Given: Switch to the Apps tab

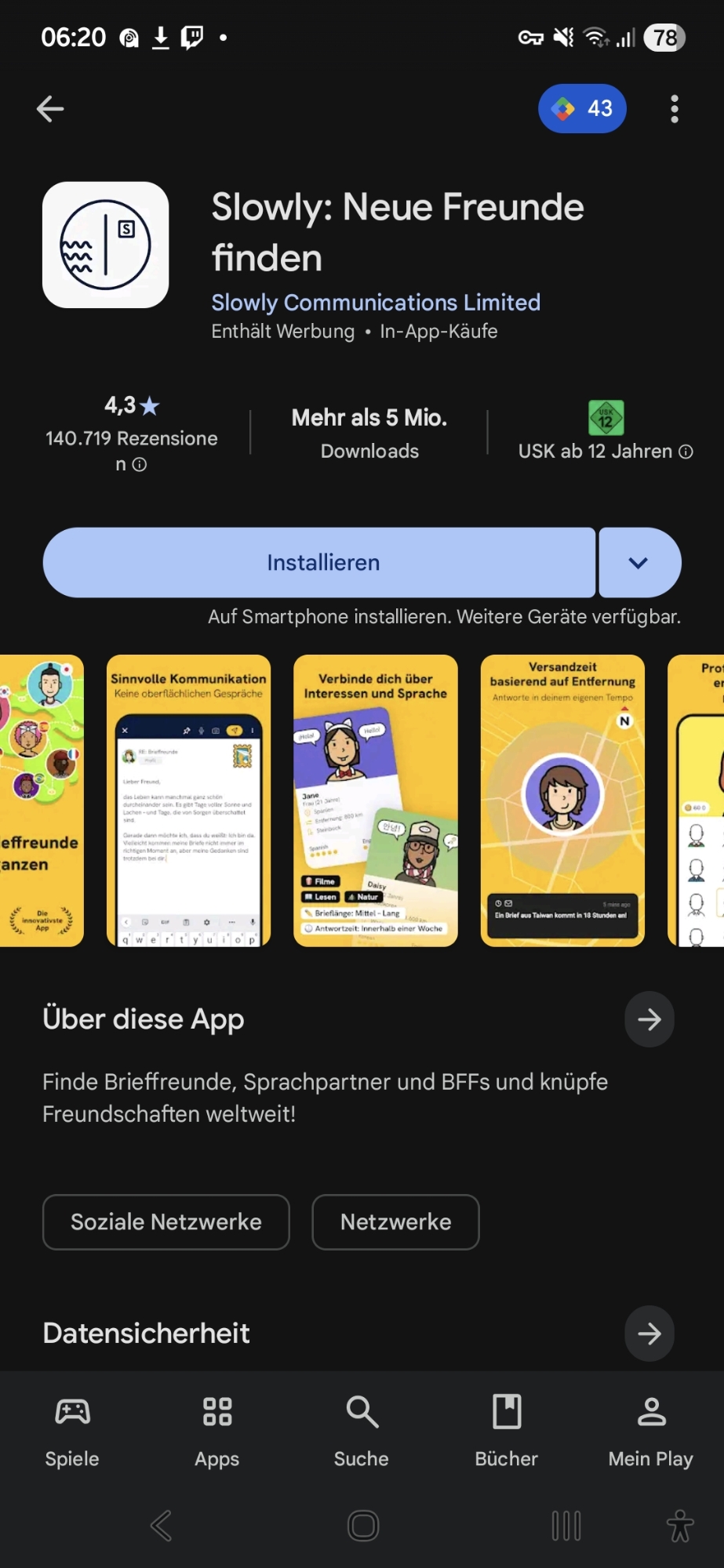Looking at the screenshot, I should [x=217, y=1431].
